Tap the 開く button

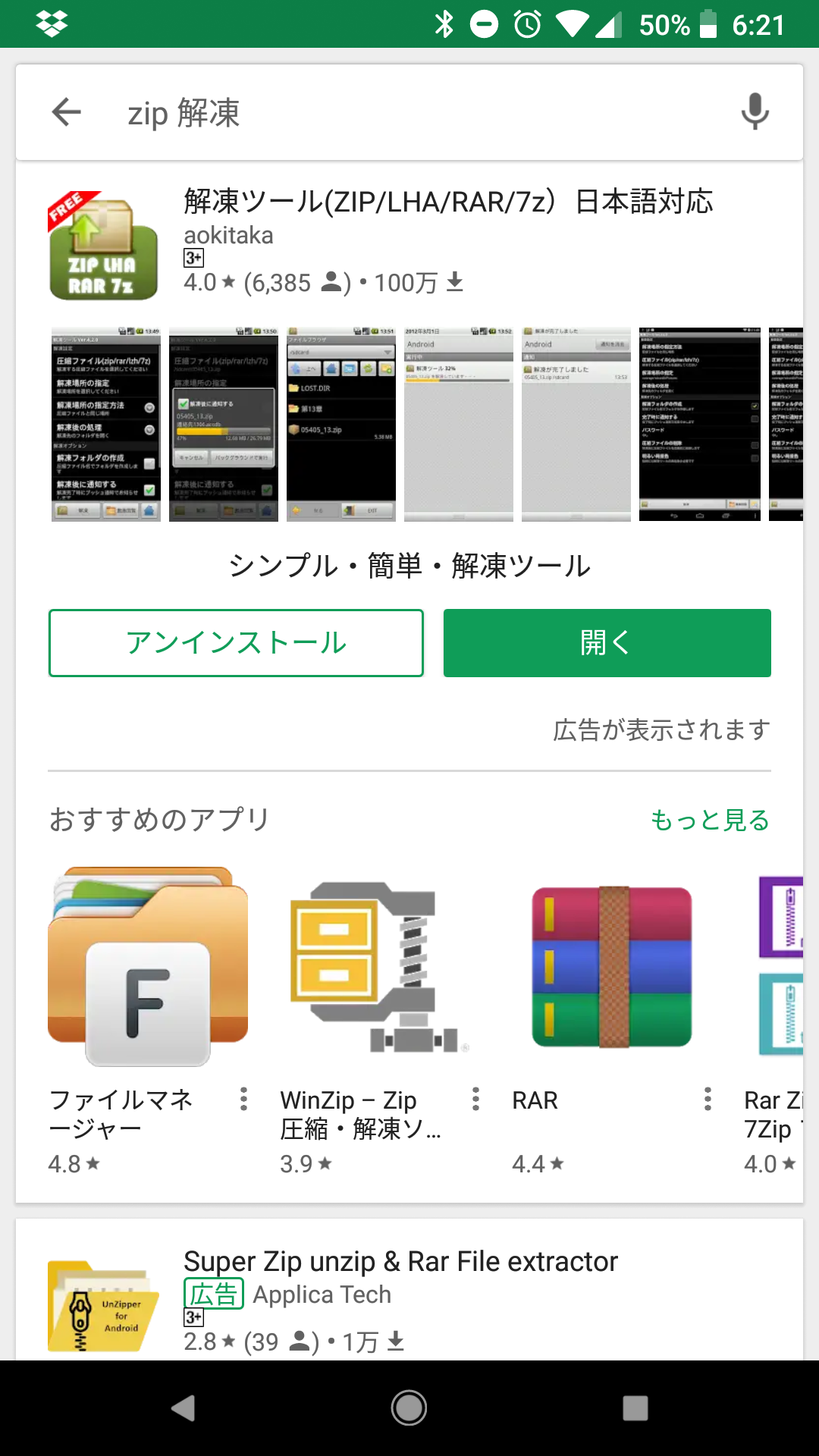pyautogui.click(x=607, y=643)
